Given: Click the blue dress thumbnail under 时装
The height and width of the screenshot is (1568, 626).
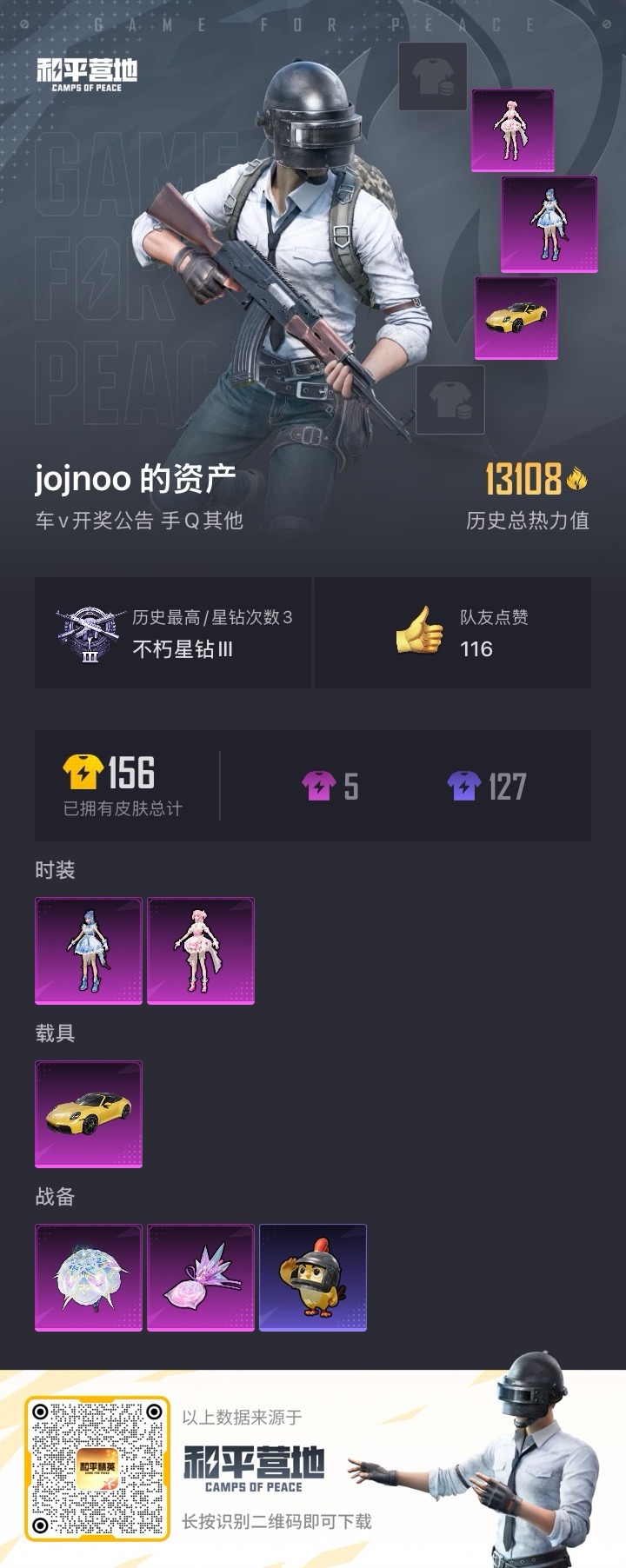Looking at the screenshot, I should [x=88, y=950].
